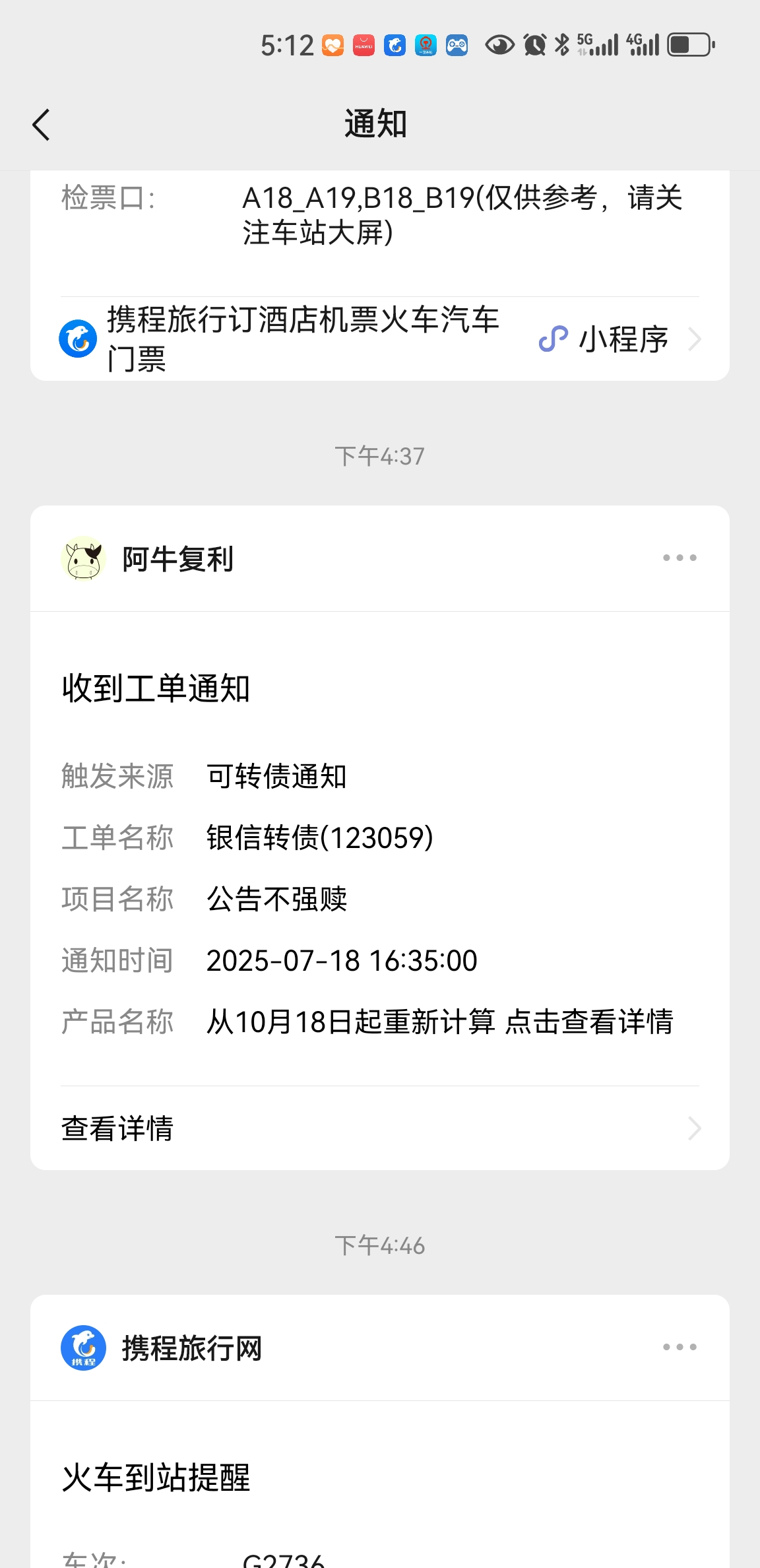Open the 携程旅行网 more options menu
Screen dimensions: 760x1568
tap(680, 1348)
